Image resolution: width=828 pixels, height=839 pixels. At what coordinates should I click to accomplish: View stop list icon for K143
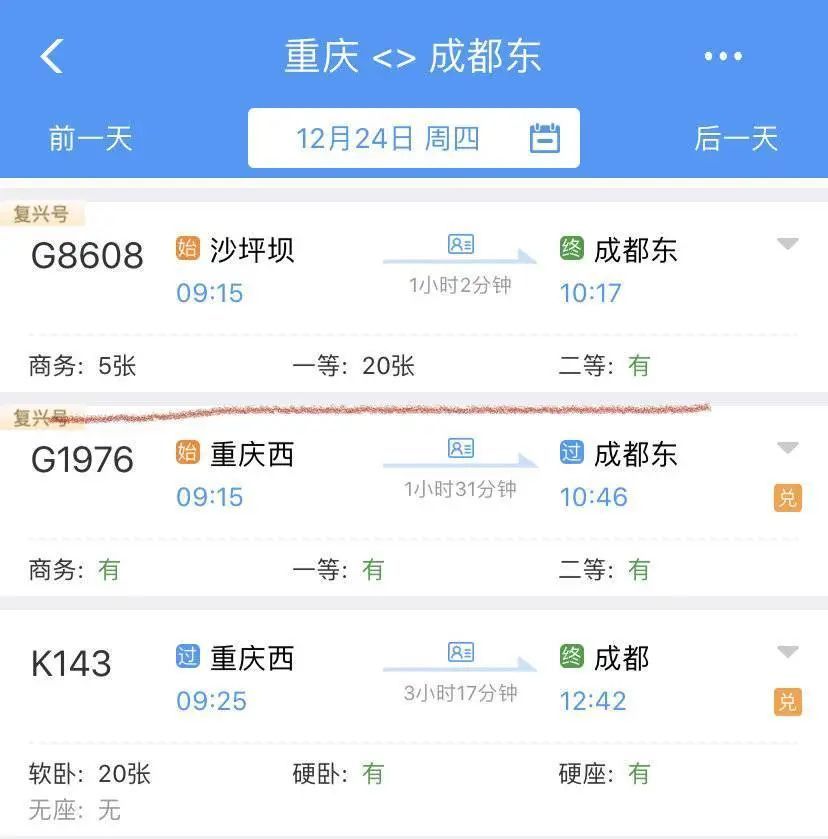pyautogui.click(x=460, y=653)
